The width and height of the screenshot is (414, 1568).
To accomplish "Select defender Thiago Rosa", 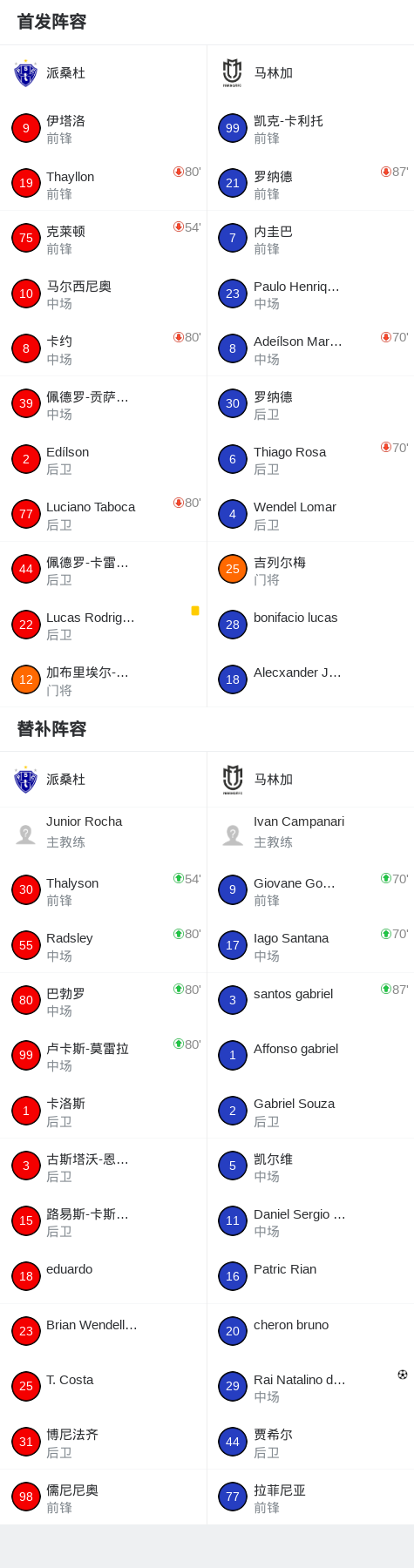I will (310, 459).
